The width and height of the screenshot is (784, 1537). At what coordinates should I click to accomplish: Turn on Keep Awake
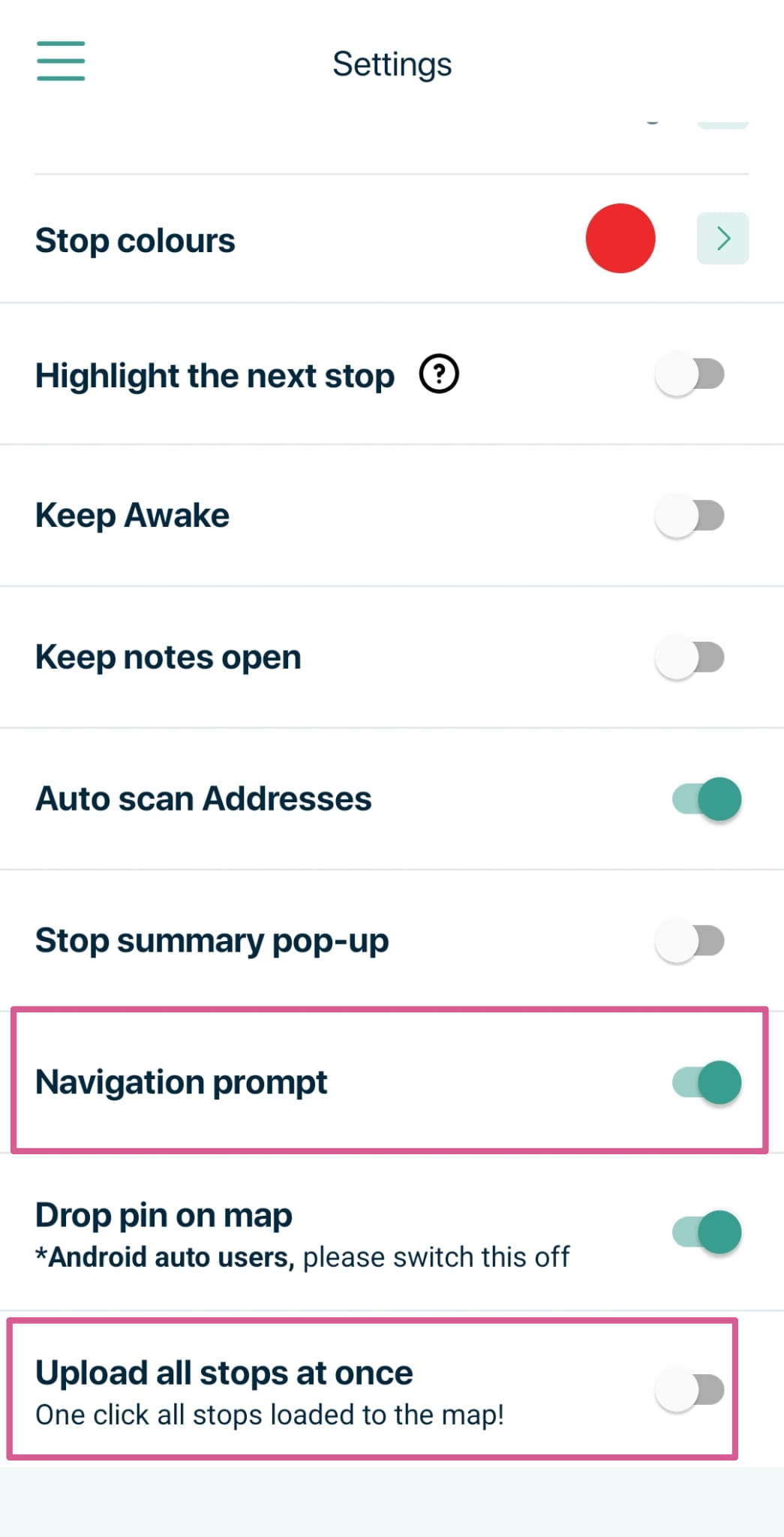click(690, 516)
